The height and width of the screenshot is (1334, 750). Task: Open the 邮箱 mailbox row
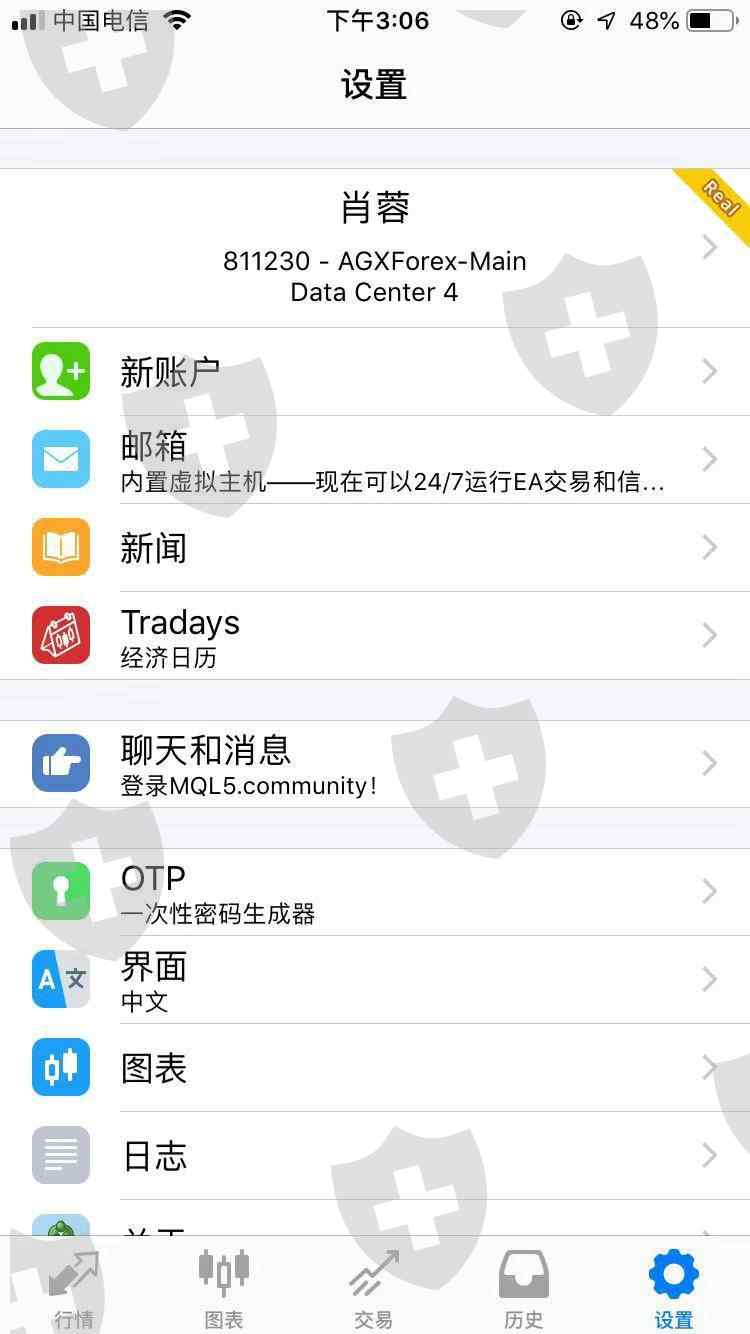(x=375, y=460)
